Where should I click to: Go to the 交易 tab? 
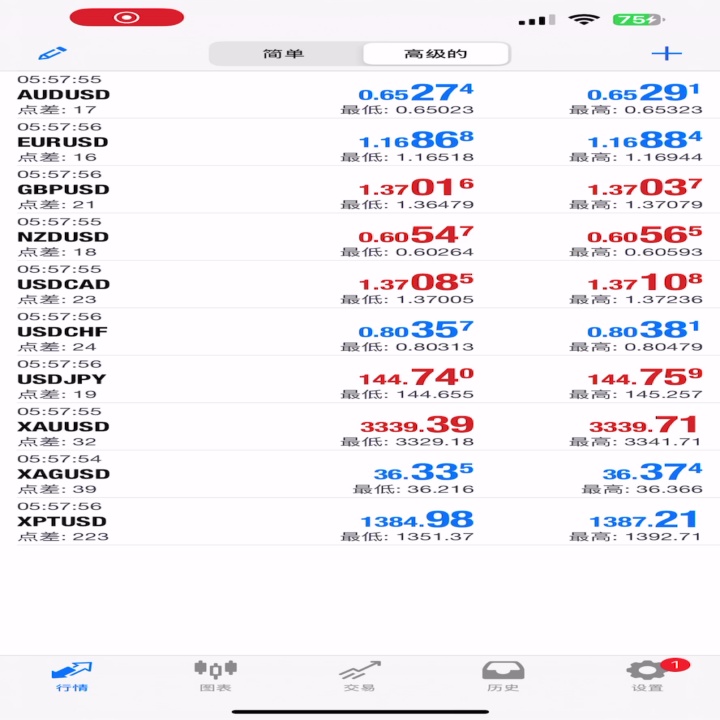(x=360, y=676)
